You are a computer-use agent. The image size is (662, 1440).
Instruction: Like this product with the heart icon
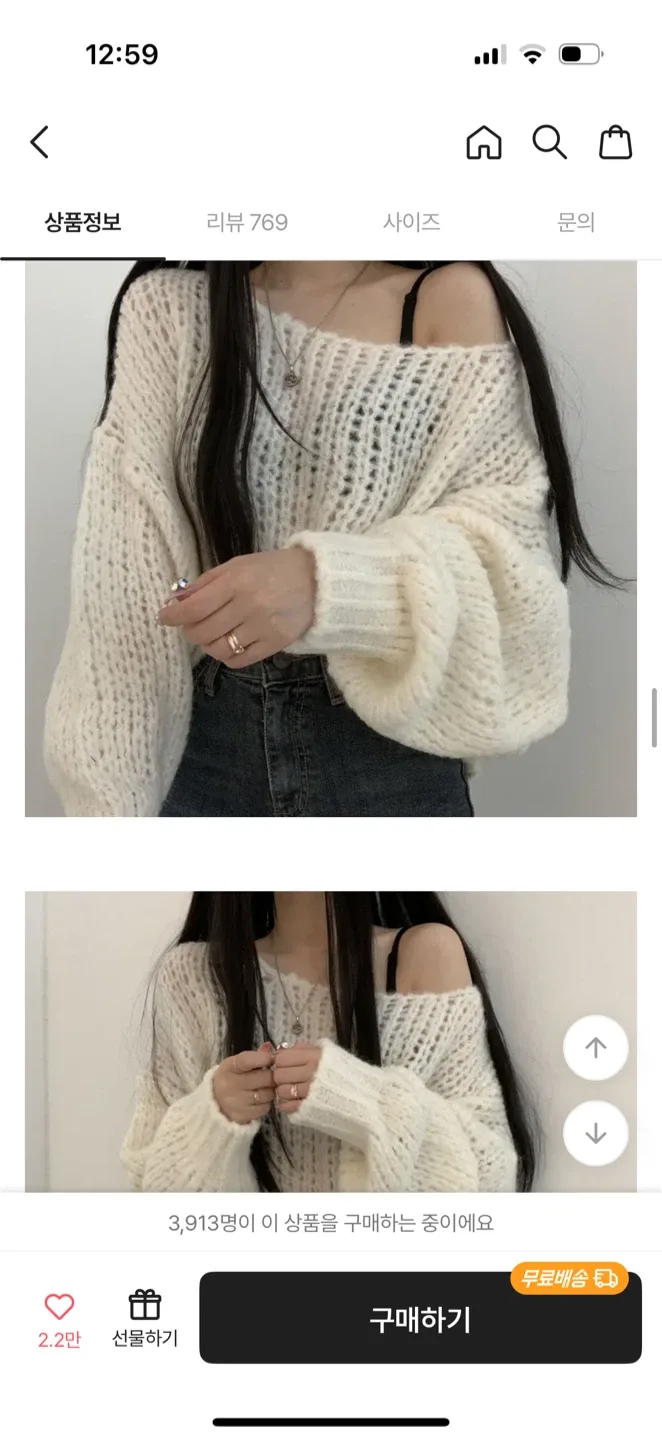[x=59, y=1307]
